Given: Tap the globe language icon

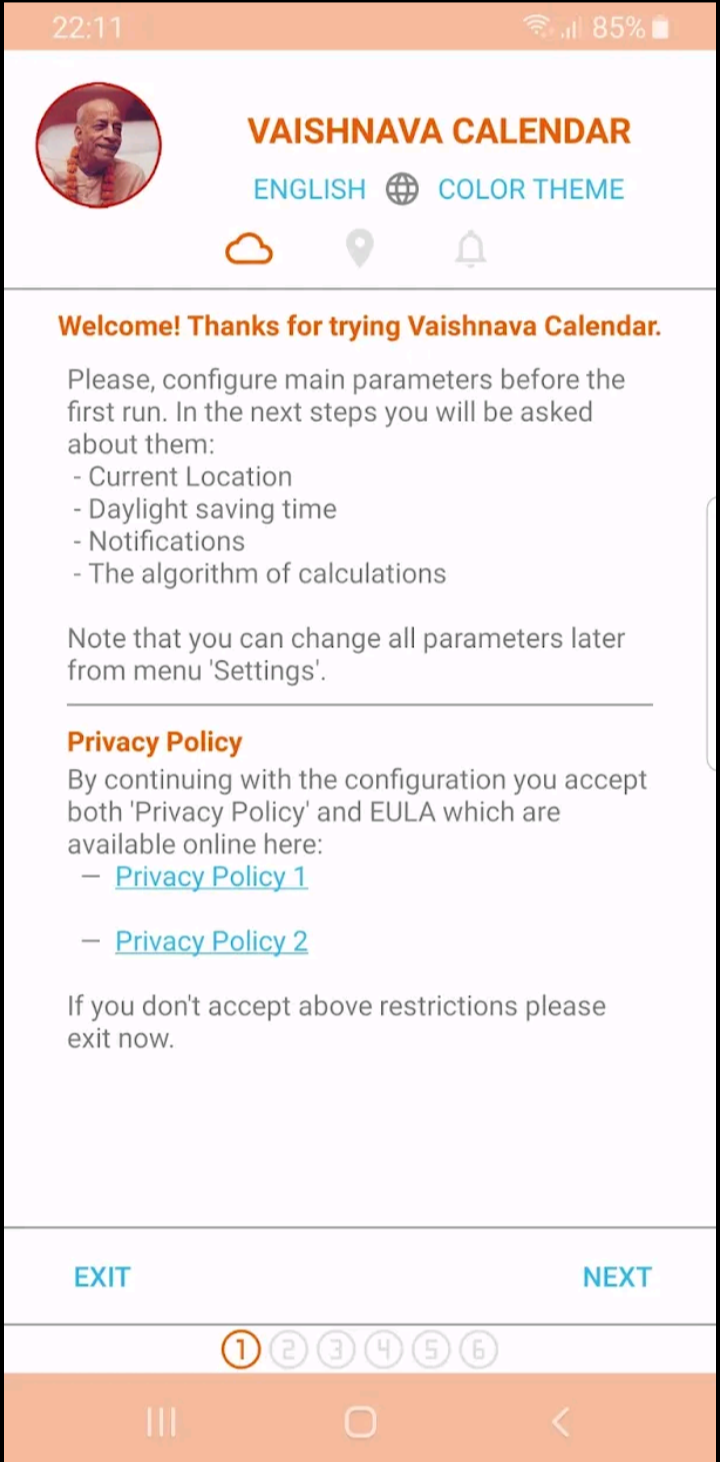Looking at the screenshot, I should [x=402, y=189].
